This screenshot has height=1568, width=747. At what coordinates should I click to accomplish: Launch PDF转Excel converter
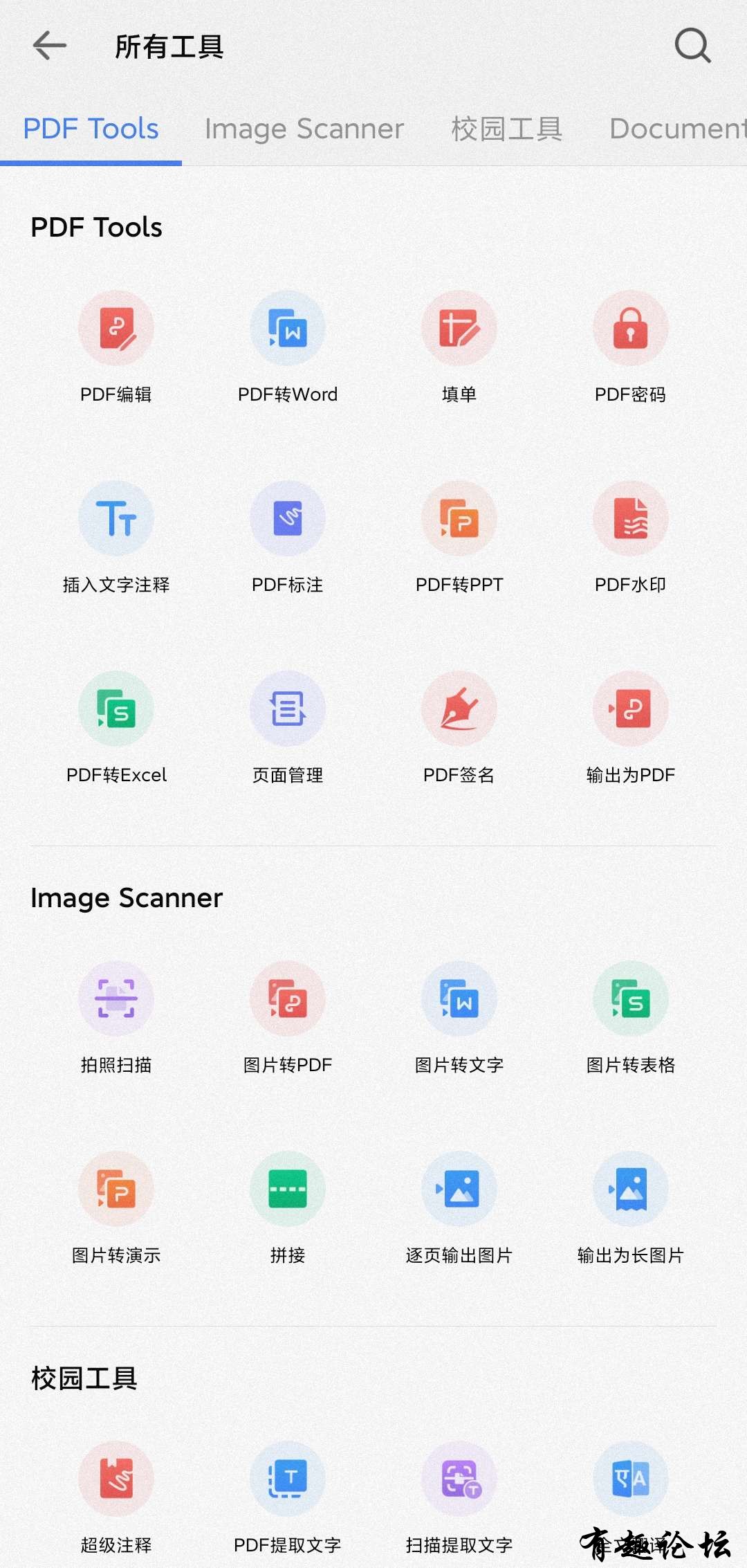[x=116, y=709]
